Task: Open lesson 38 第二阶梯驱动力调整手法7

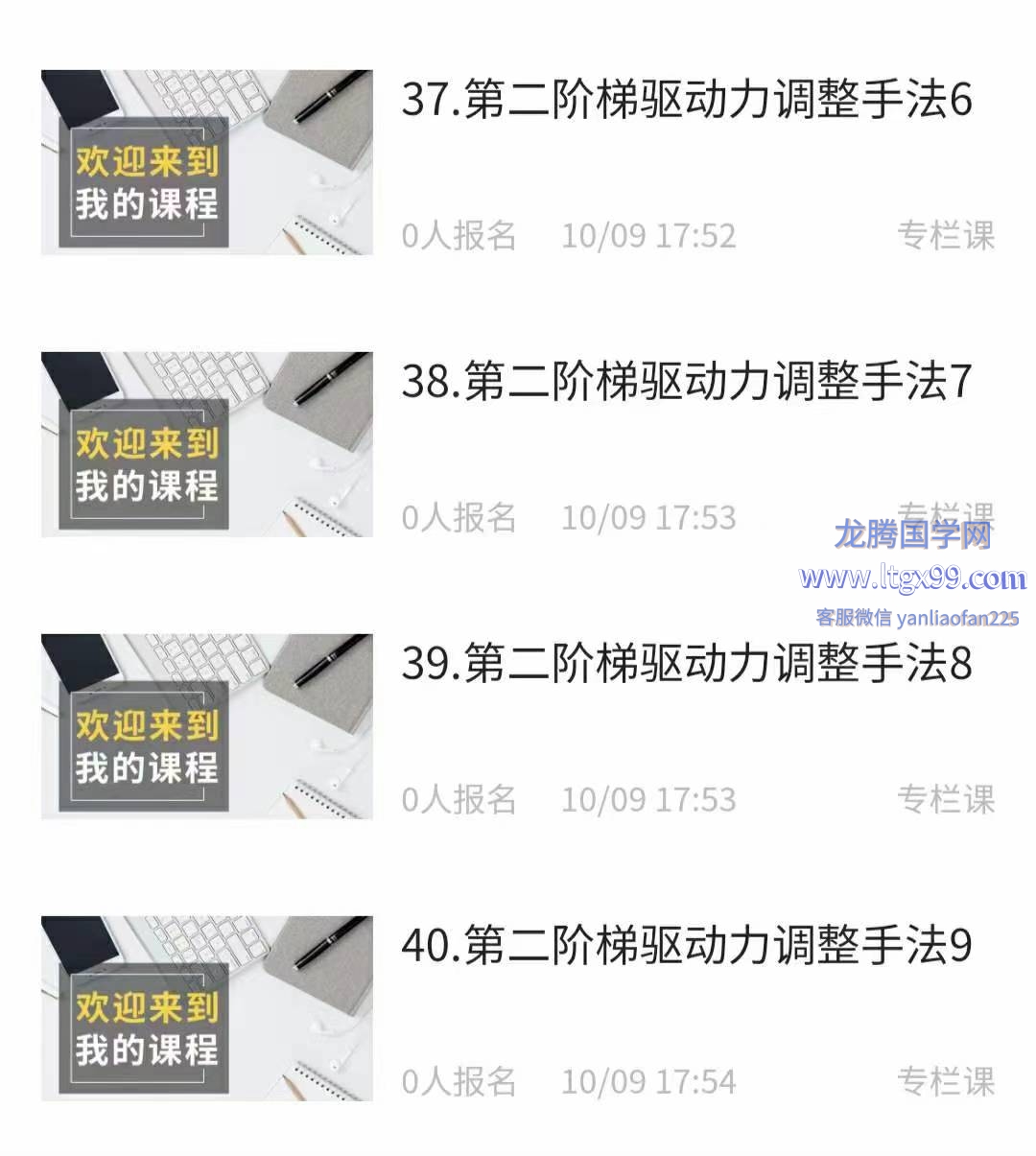Action: (686, 382)
